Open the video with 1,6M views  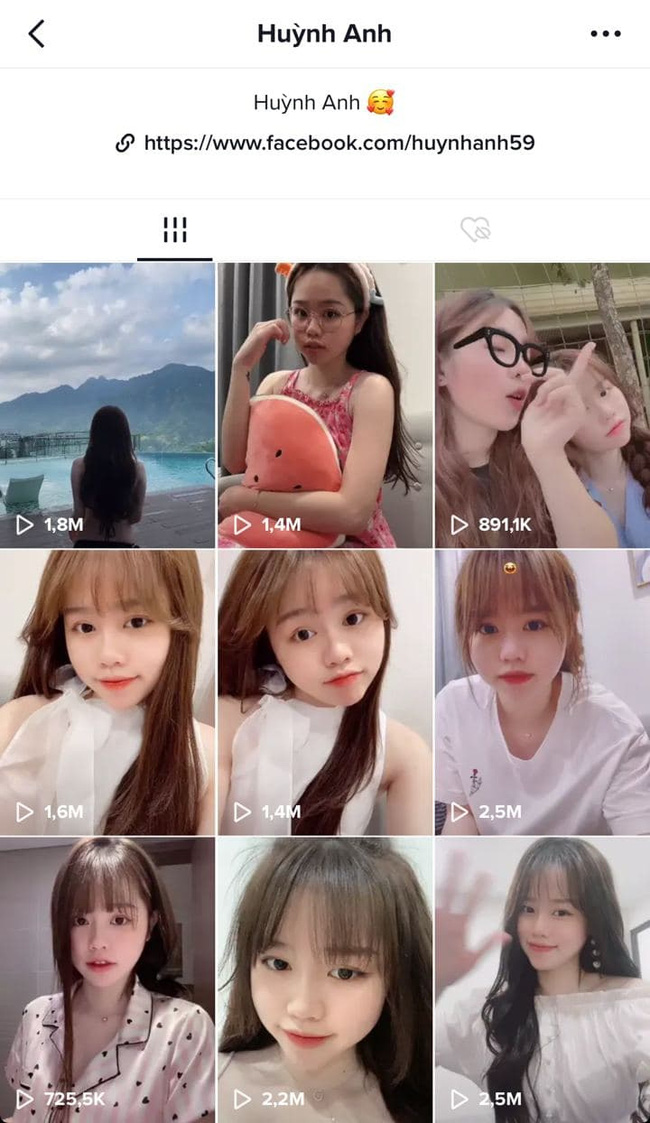108,692
